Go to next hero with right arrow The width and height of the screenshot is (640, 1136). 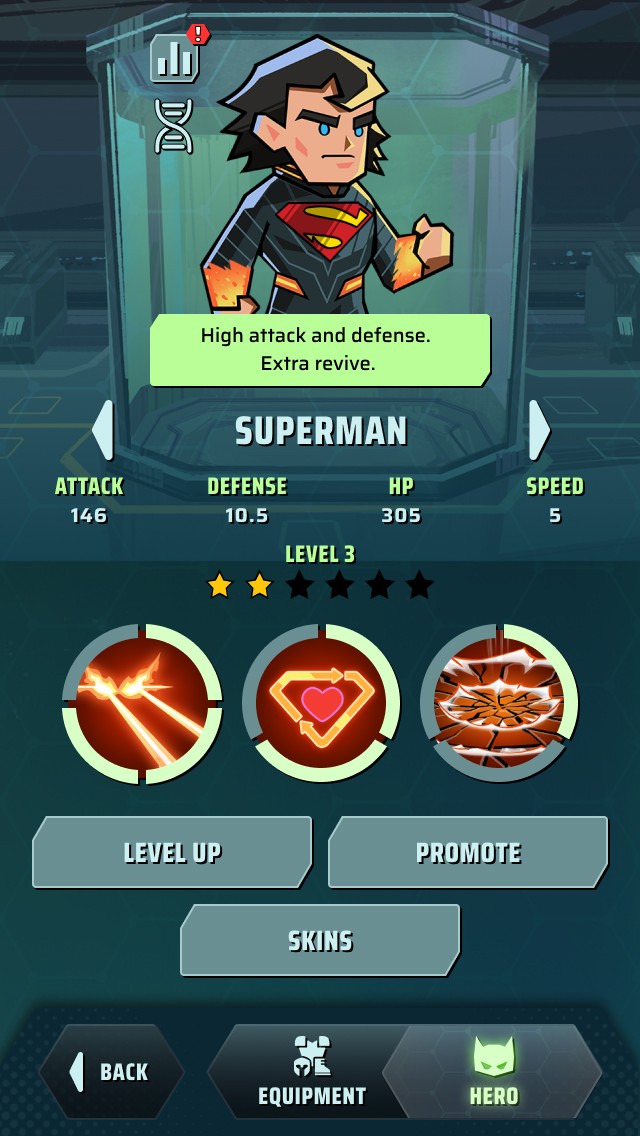click(539, 430)
